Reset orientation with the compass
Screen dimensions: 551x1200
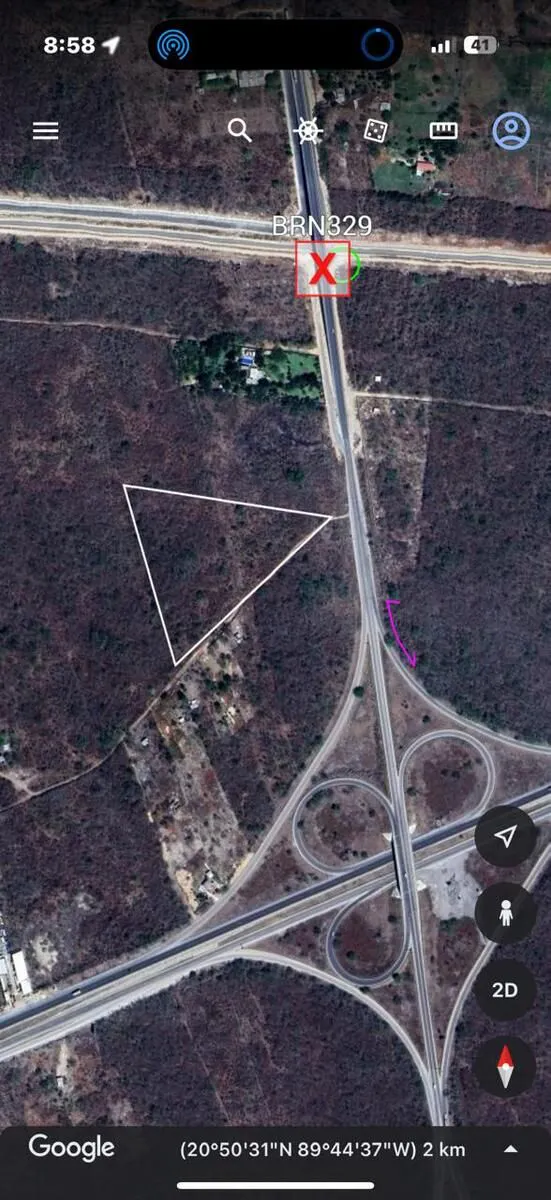click(505, 1065)
